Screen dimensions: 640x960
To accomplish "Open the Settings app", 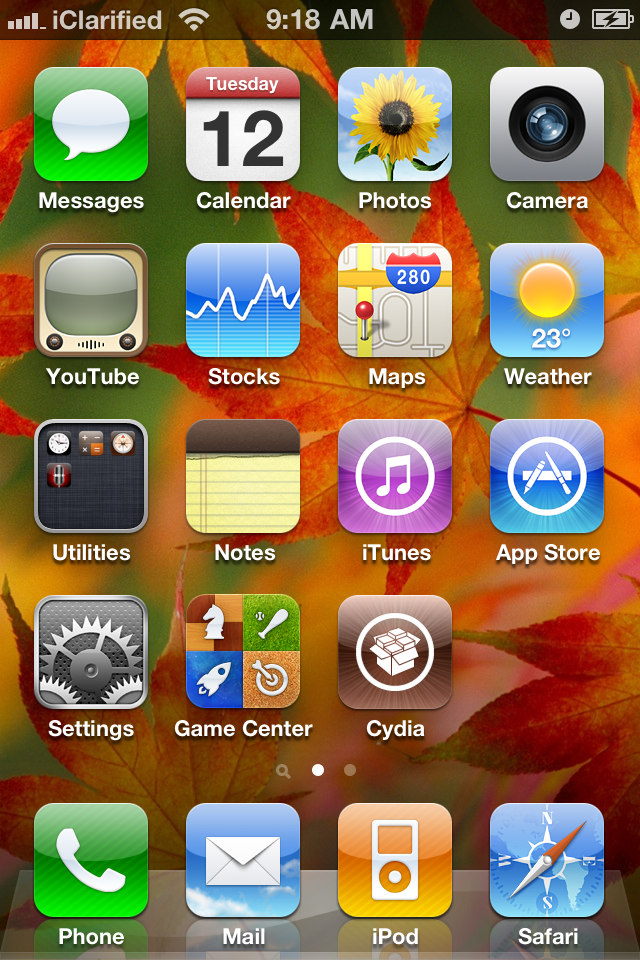I will tap(91, 652).
